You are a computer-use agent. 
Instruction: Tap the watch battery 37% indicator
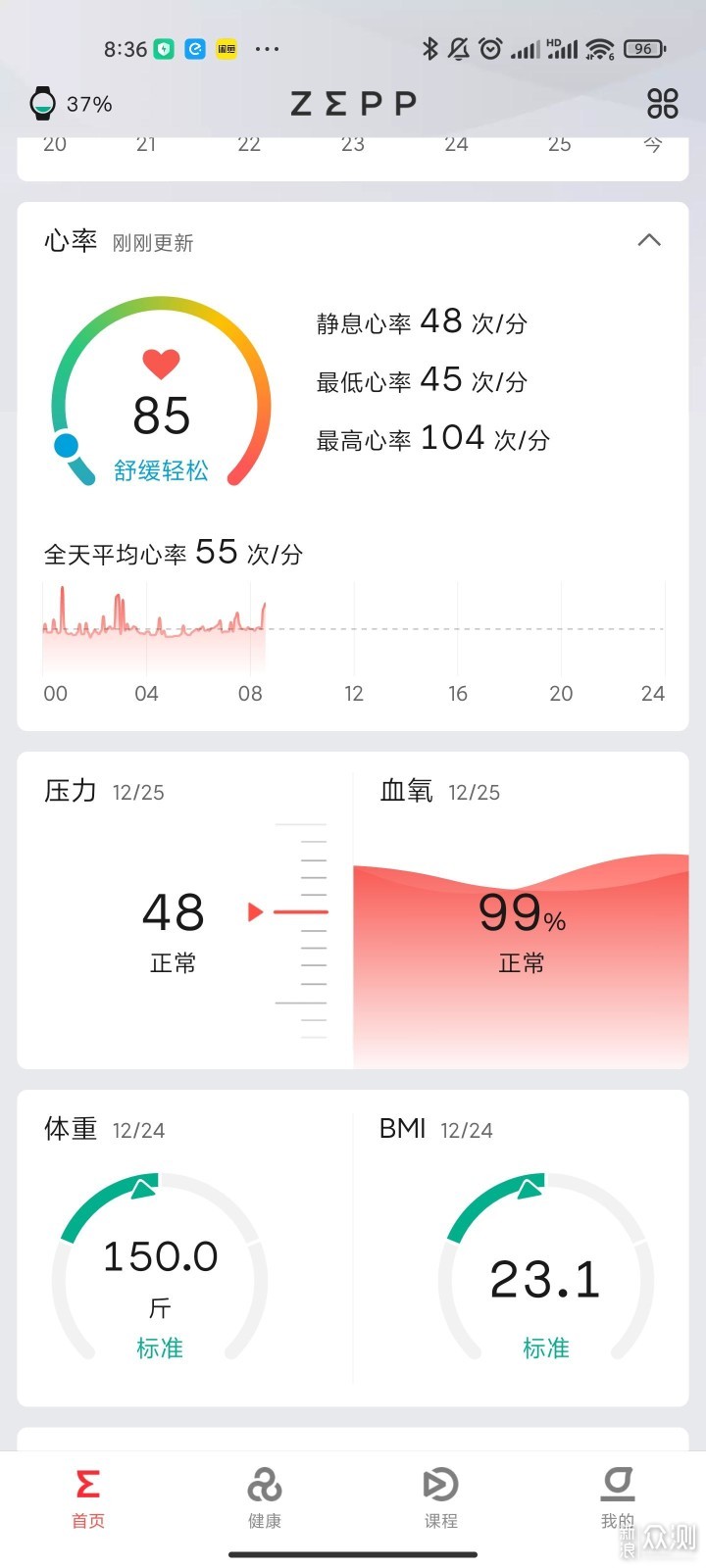click(71, 103)
